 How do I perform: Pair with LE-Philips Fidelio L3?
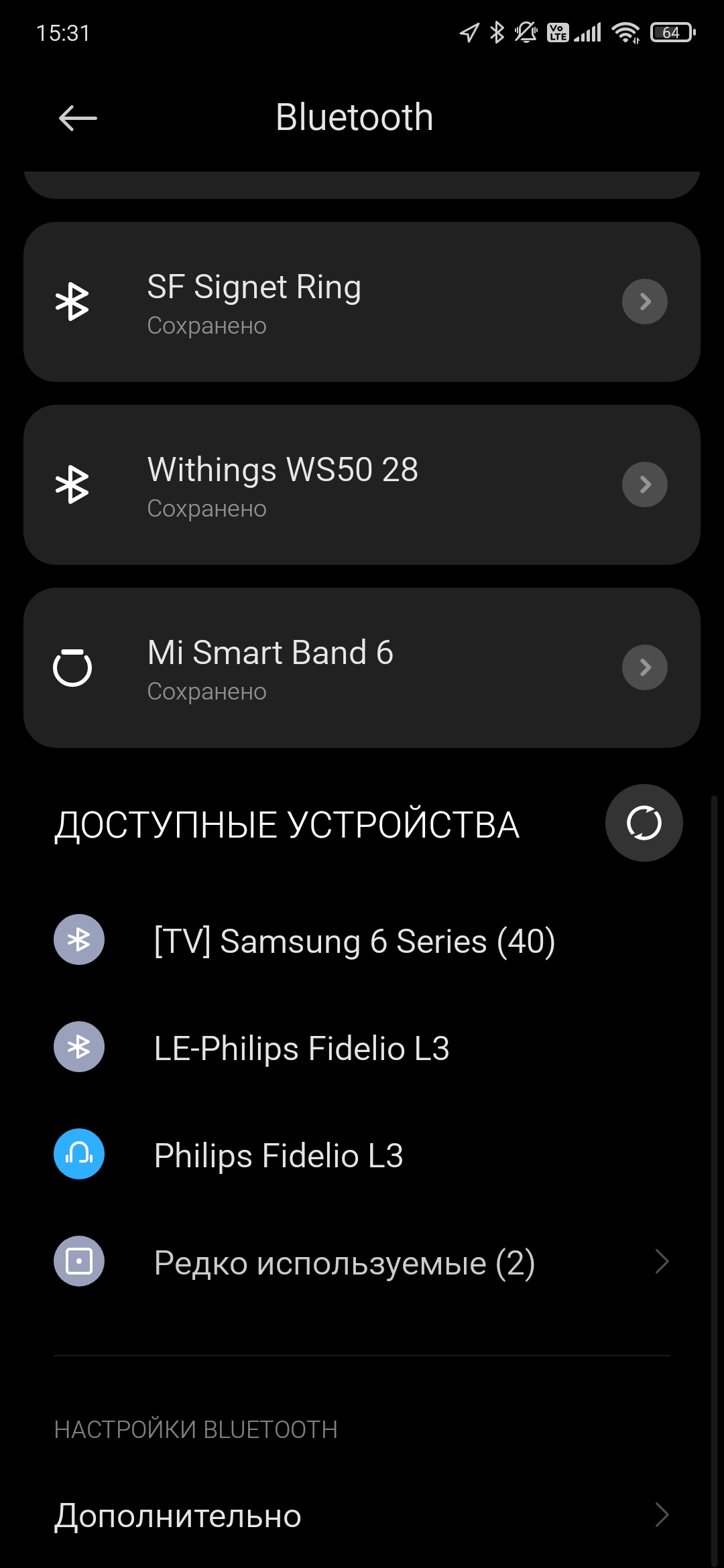coord(302,1048)
